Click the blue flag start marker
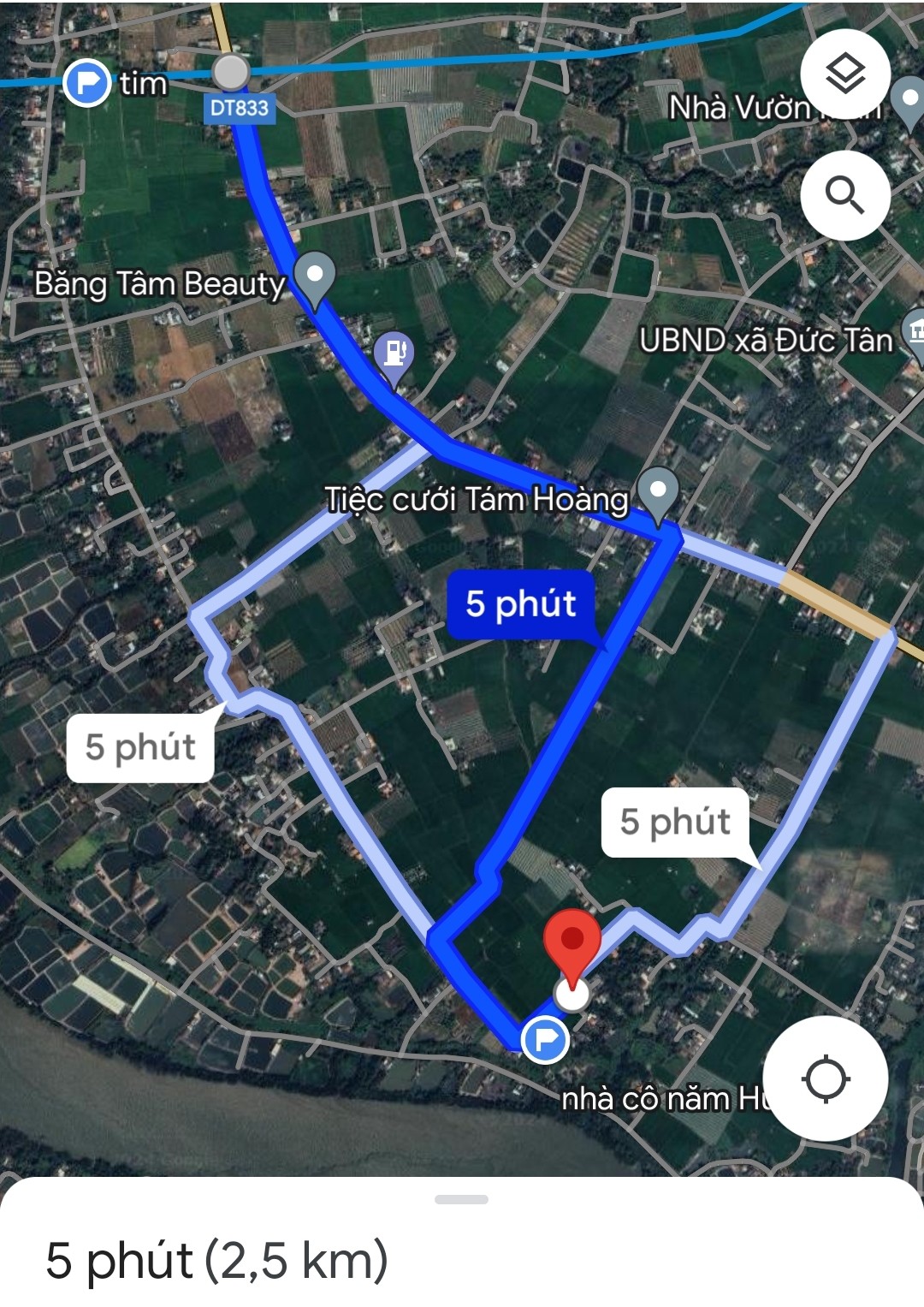The image size is (924, 1307). pyautogui.click(x=547, y=1038)
